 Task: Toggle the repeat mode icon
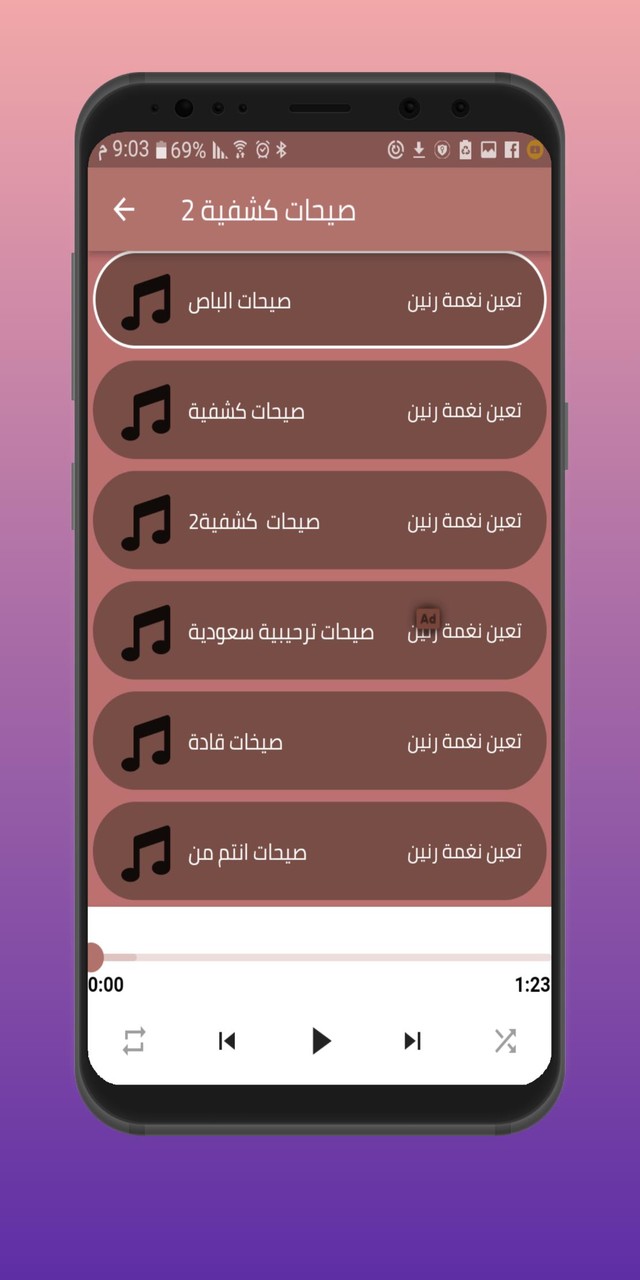click(x=134, y=1041)
